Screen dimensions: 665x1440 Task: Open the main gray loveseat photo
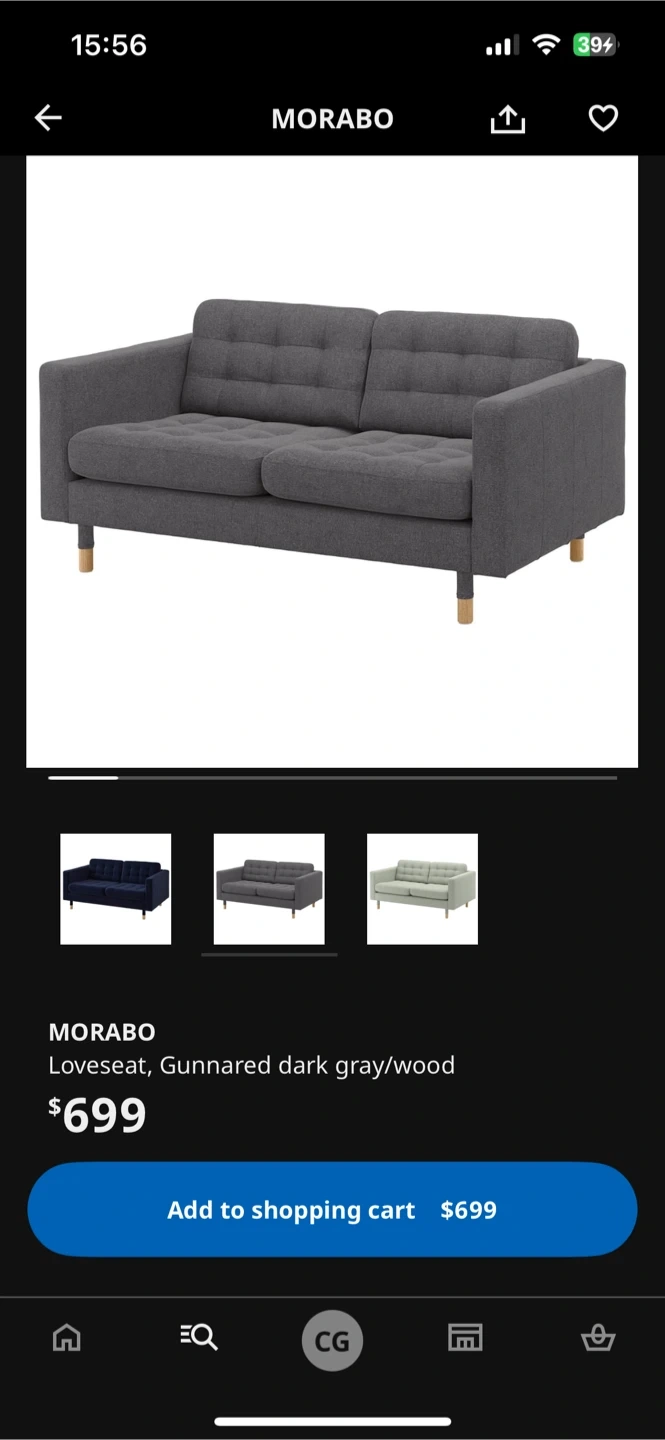coord(332,462)
